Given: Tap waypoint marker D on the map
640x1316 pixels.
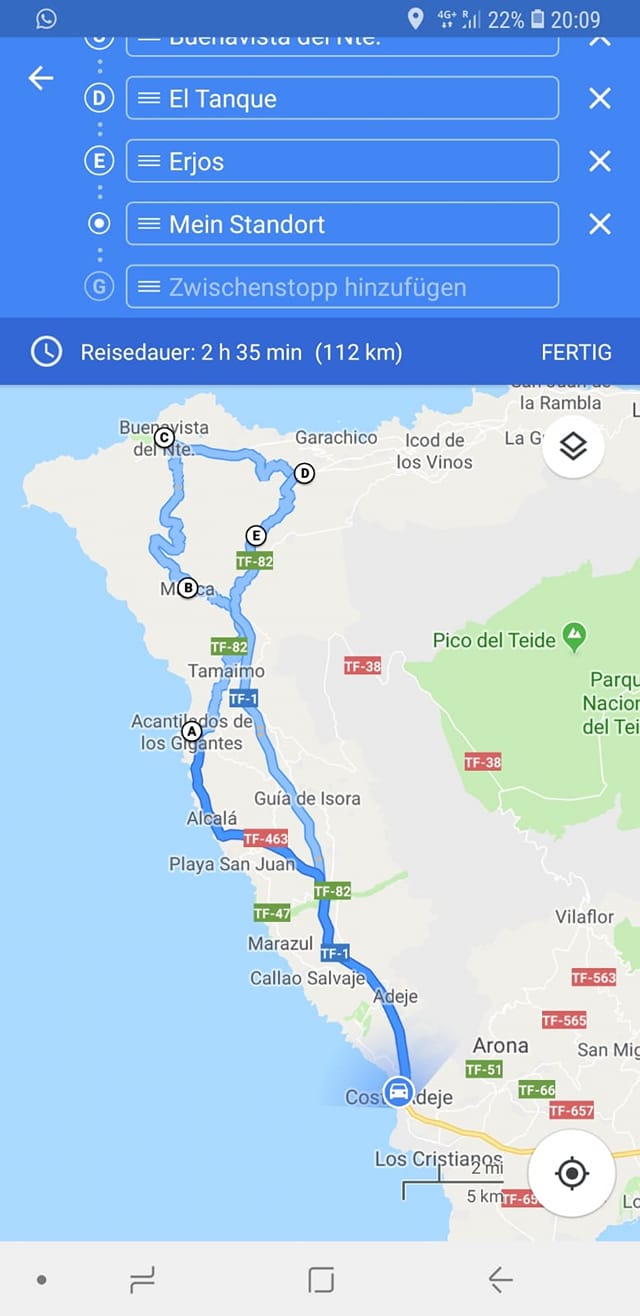Looking at the screenshot, I should pyautogui.click(x=305, y=474).
